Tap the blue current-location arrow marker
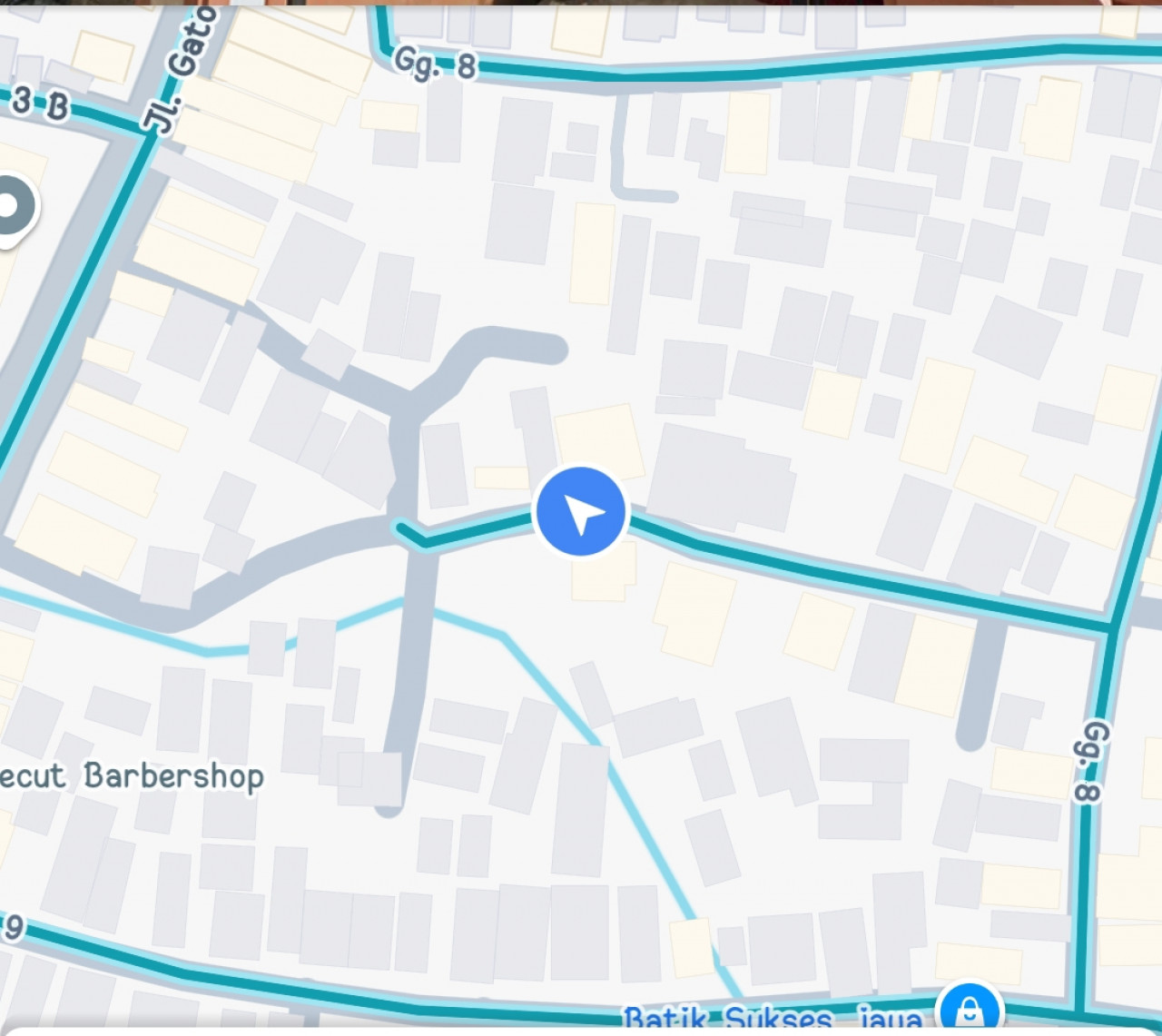The image size is (1162, 1036). pyautogui.click(x=581, y=512)
